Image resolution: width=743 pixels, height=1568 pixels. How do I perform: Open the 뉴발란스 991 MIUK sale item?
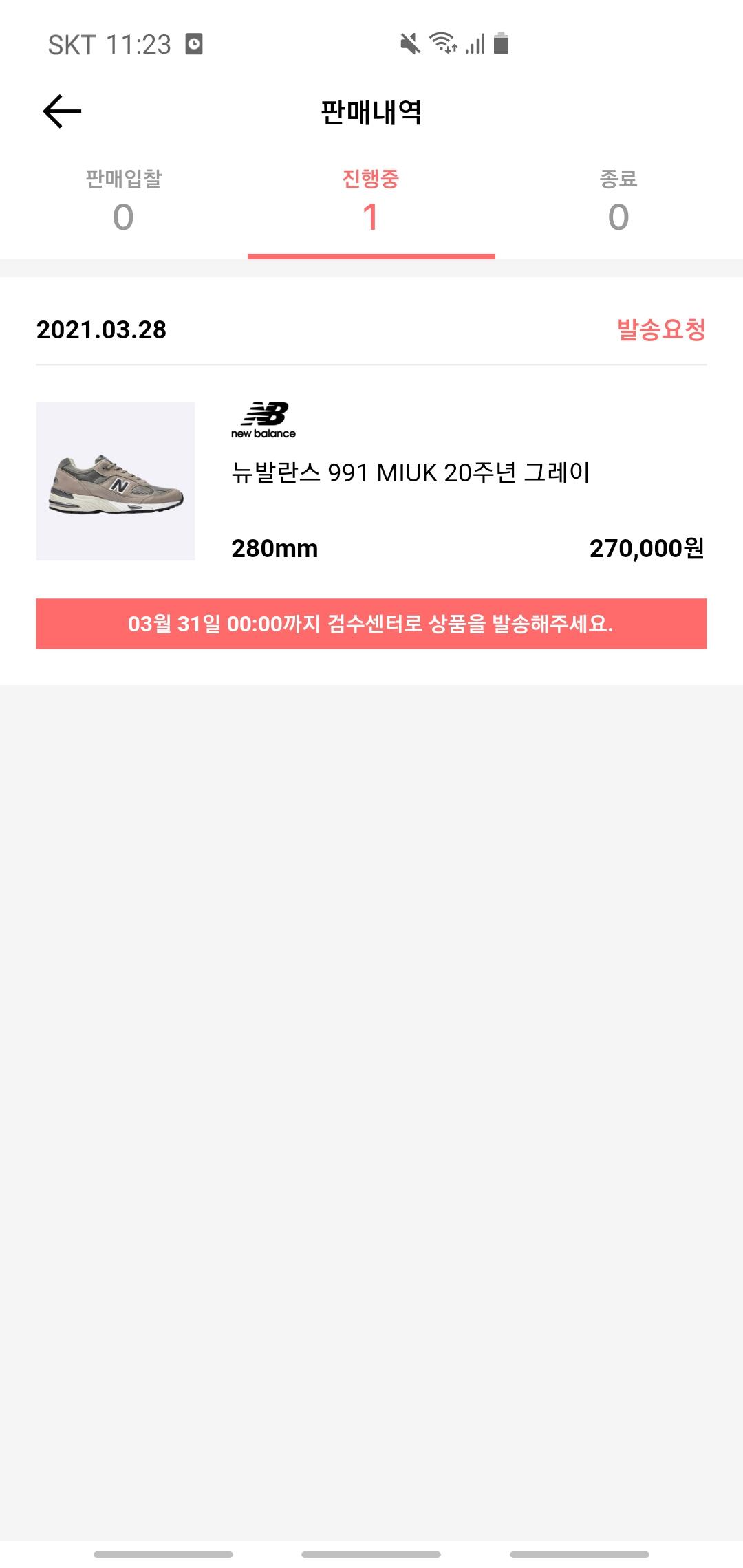pos(411,473)
